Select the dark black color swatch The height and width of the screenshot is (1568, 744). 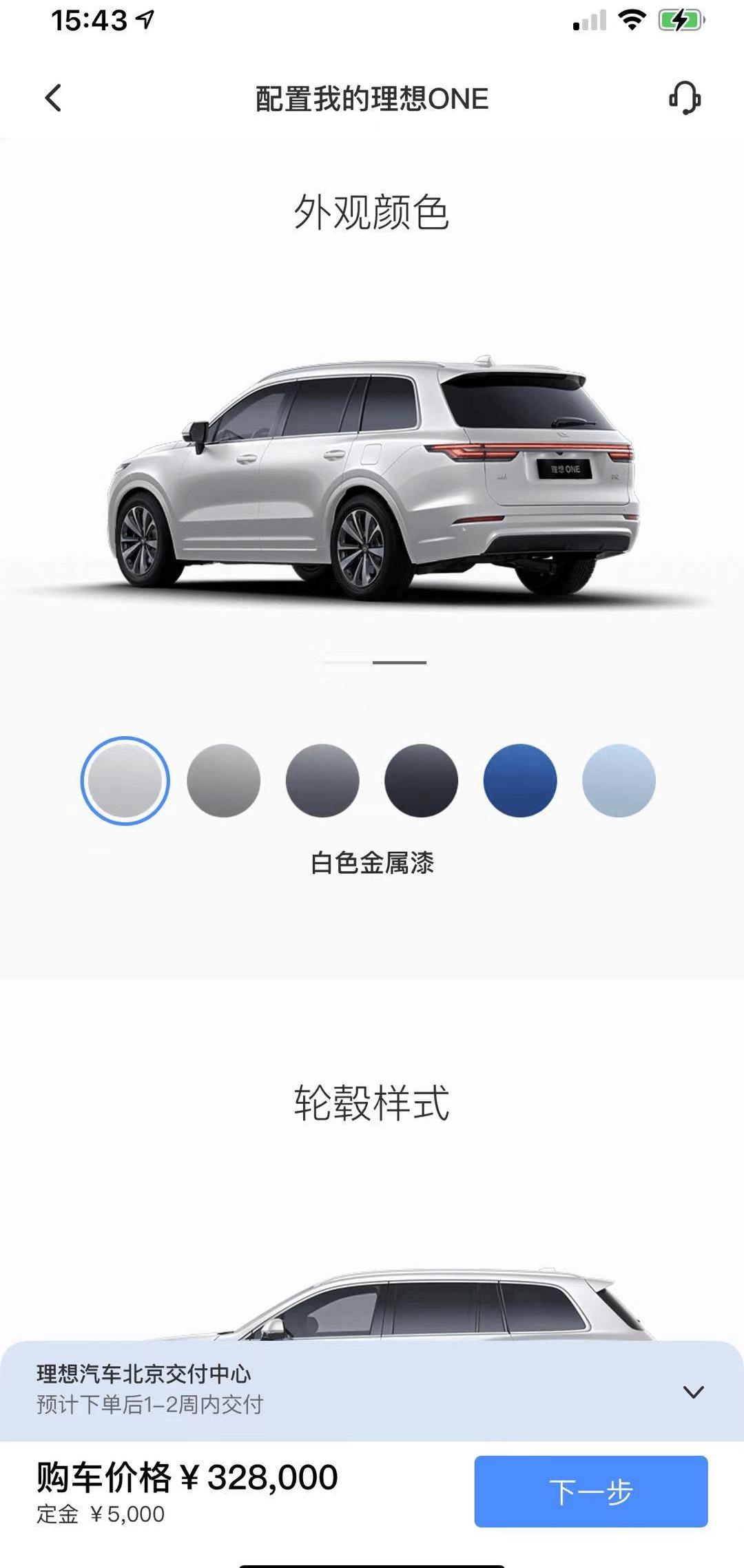coord(421,781)
